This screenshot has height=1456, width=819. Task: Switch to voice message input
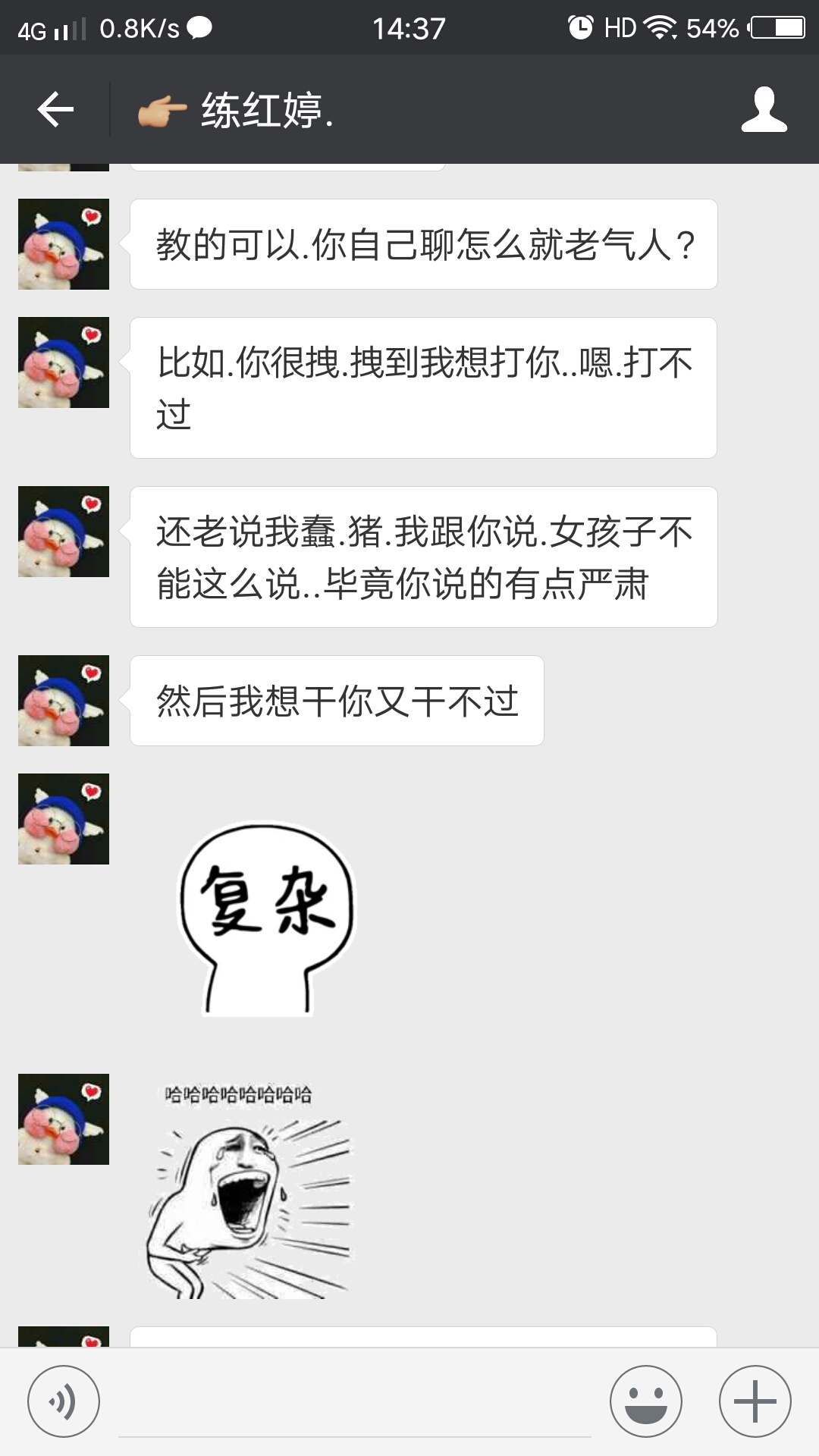tap(64, 1401)
